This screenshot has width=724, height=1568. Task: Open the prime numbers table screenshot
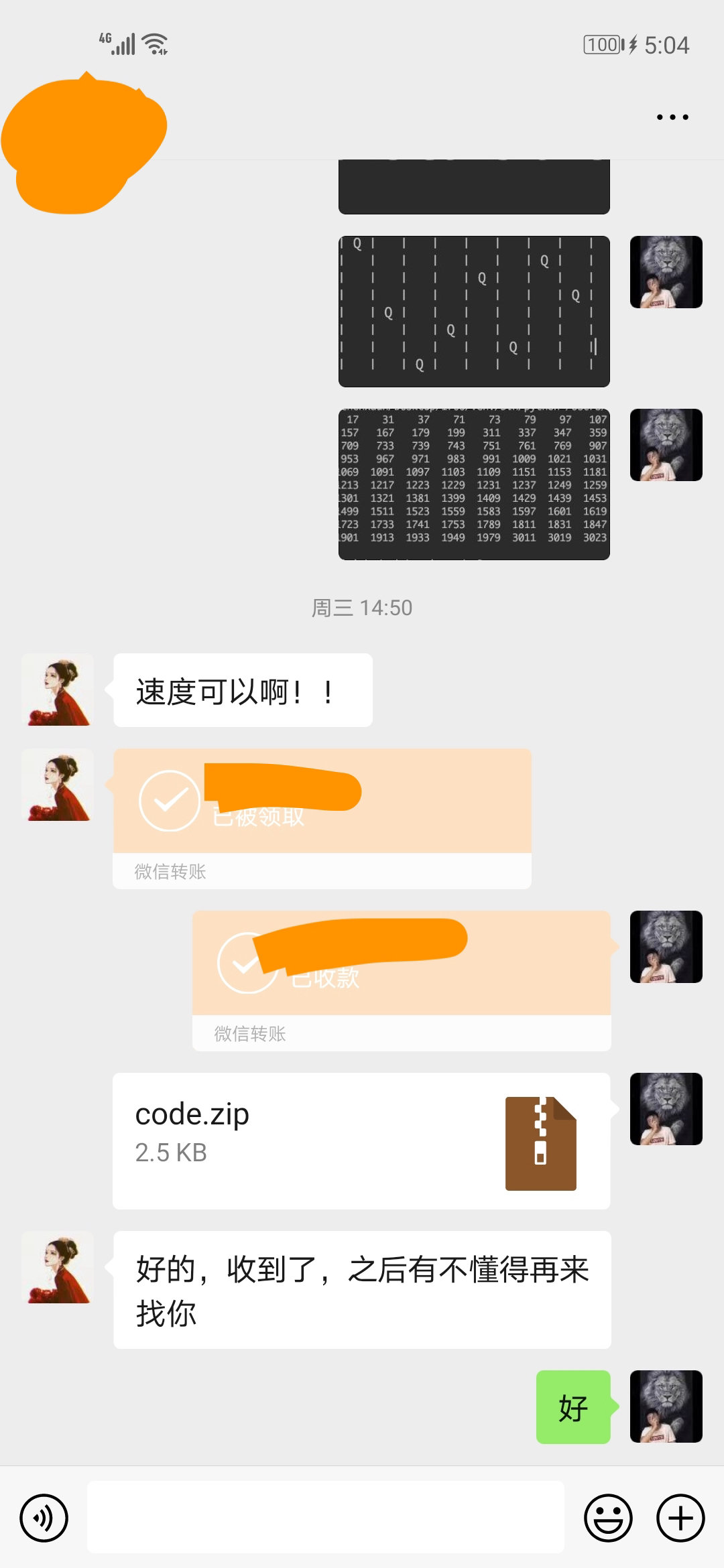pos(473,484)
